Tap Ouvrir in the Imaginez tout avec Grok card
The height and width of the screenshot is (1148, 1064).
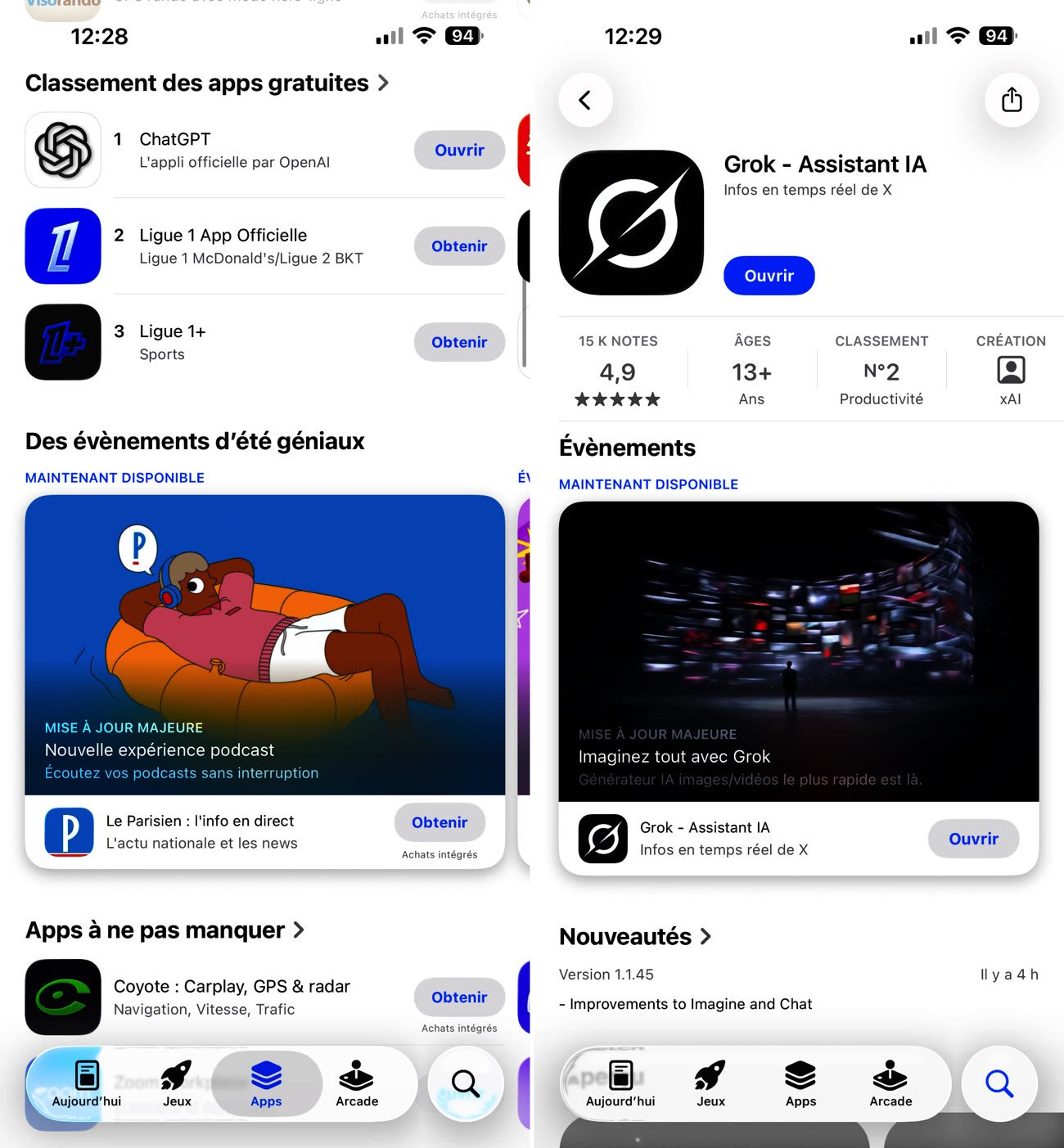point(973,840)
